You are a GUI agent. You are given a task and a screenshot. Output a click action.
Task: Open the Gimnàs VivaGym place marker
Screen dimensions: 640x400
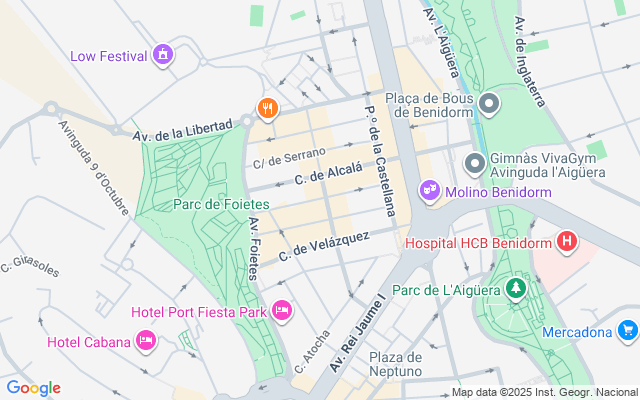475,162
